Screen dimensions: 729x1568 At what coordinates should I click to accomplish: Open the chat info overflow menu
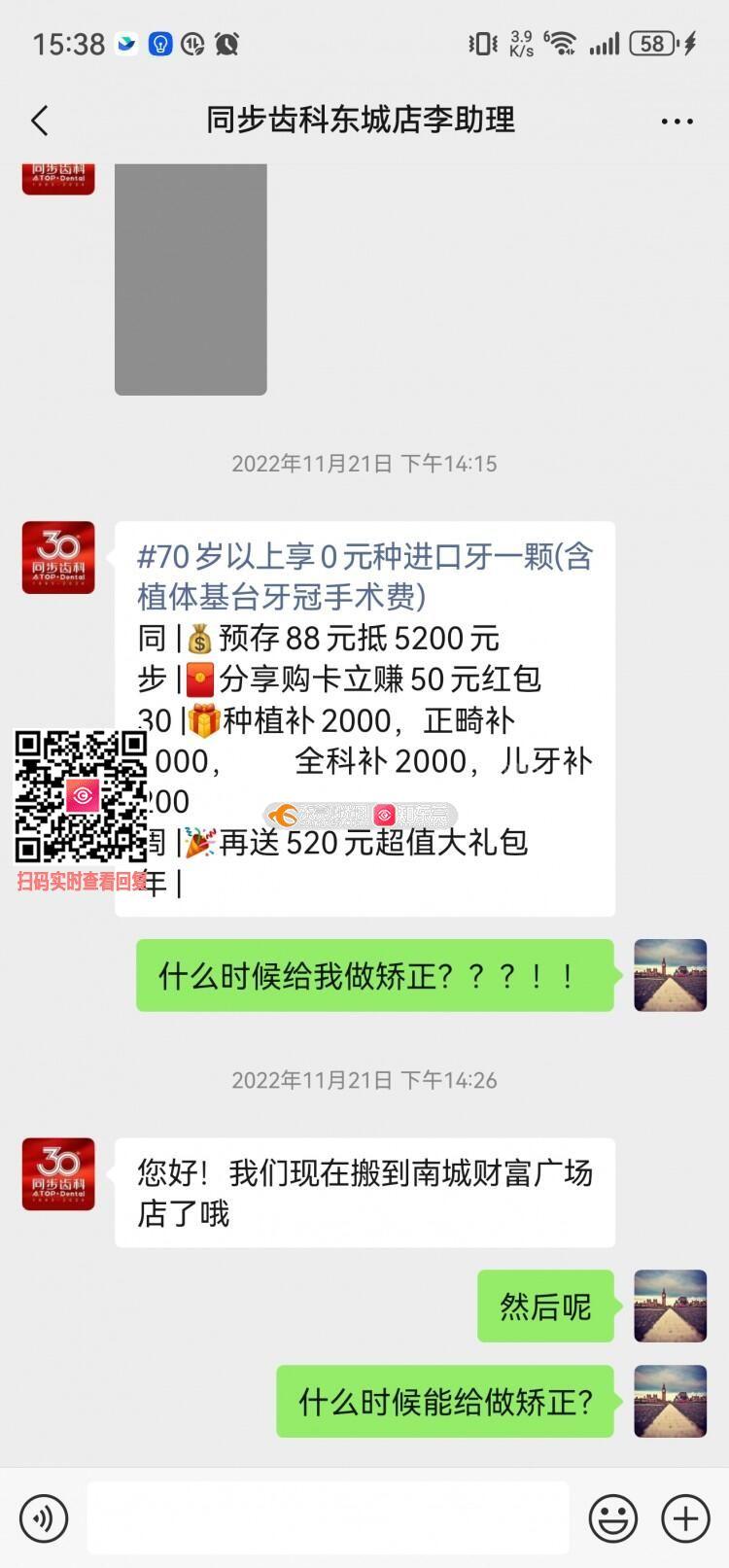677,122
